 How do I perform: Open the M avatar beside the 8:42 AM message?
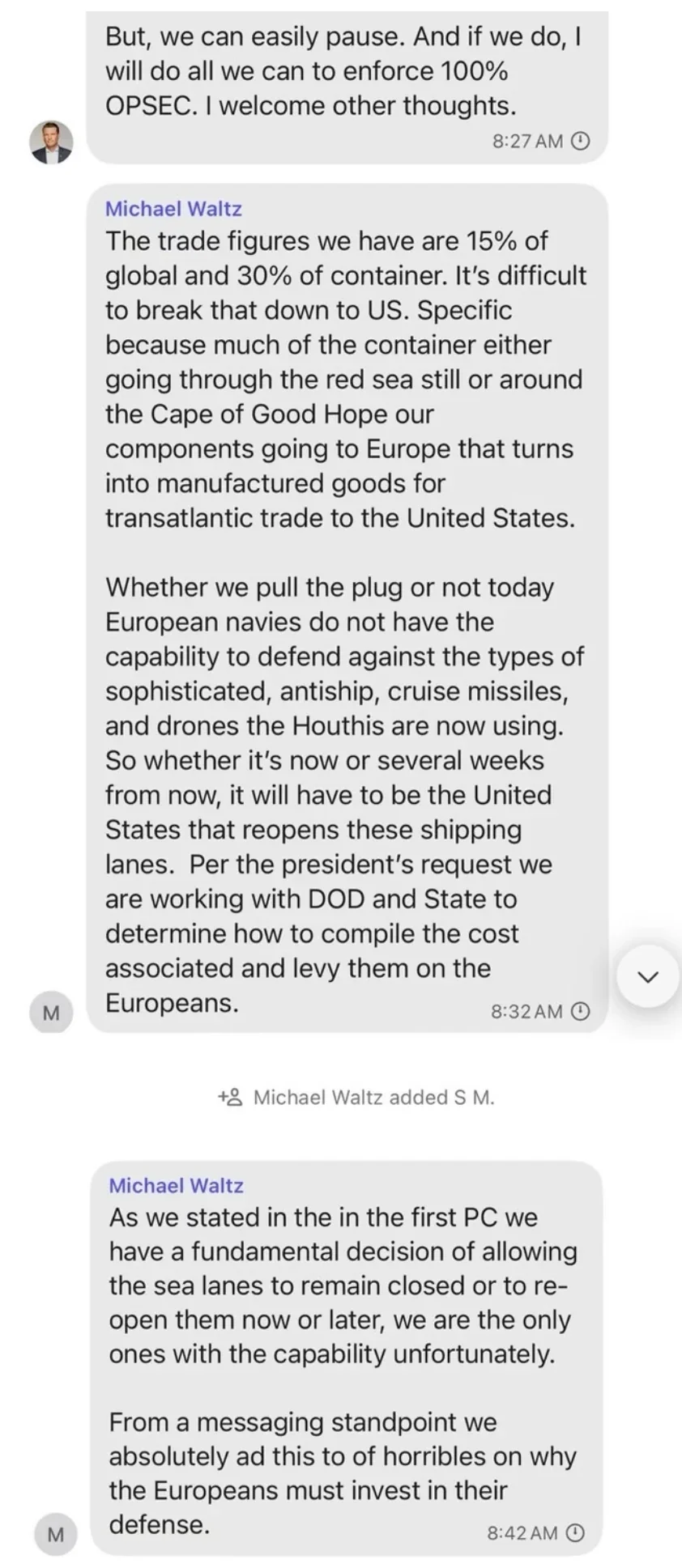coord(55,1534)
